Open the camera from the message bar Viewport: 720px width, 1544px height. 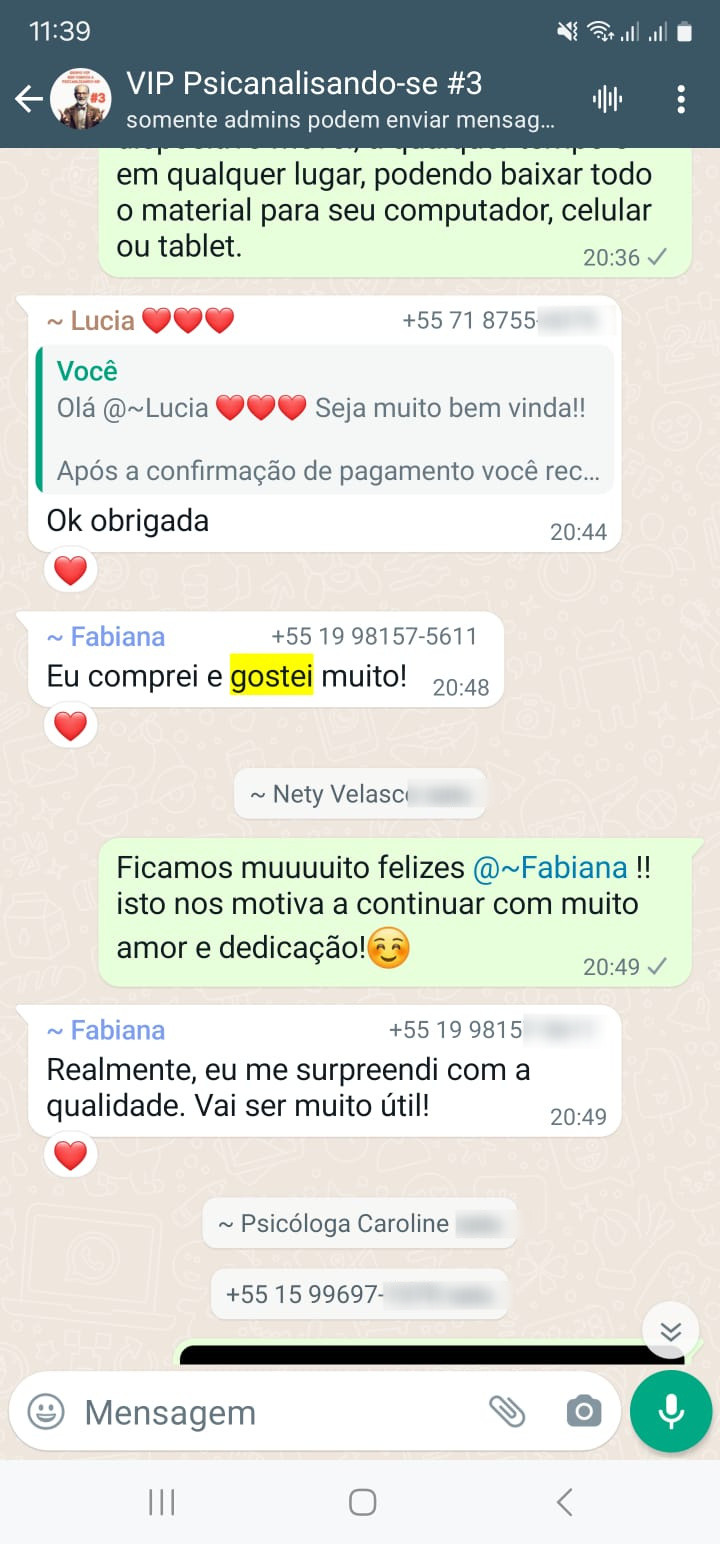pos(583,1412)
